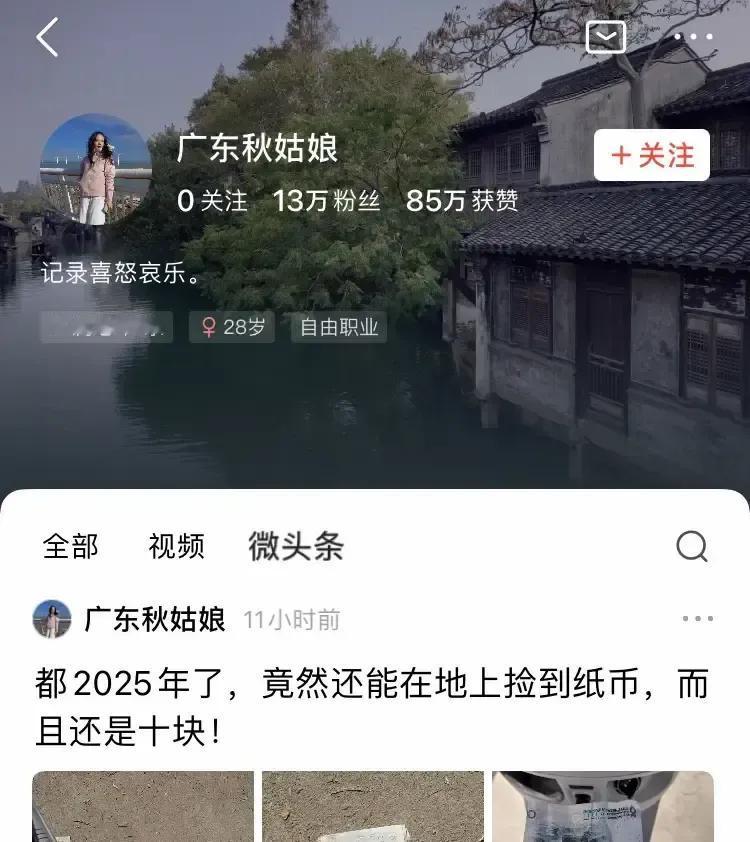
Task: Open the 13万 fans list
Action: (322, 199)
